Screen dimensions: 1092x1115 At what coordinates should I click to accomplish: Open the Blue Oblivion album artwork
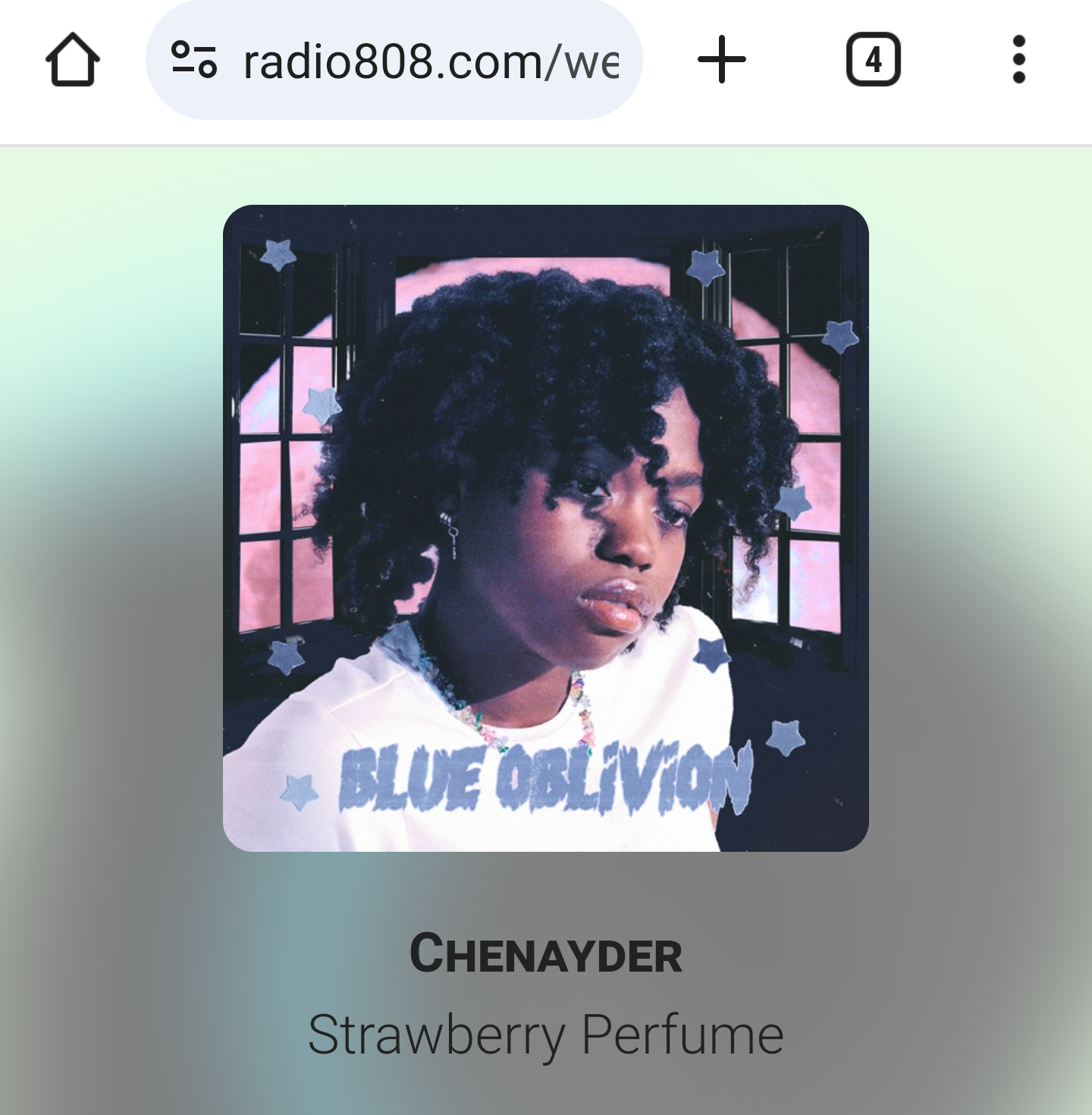pos(545,528)
